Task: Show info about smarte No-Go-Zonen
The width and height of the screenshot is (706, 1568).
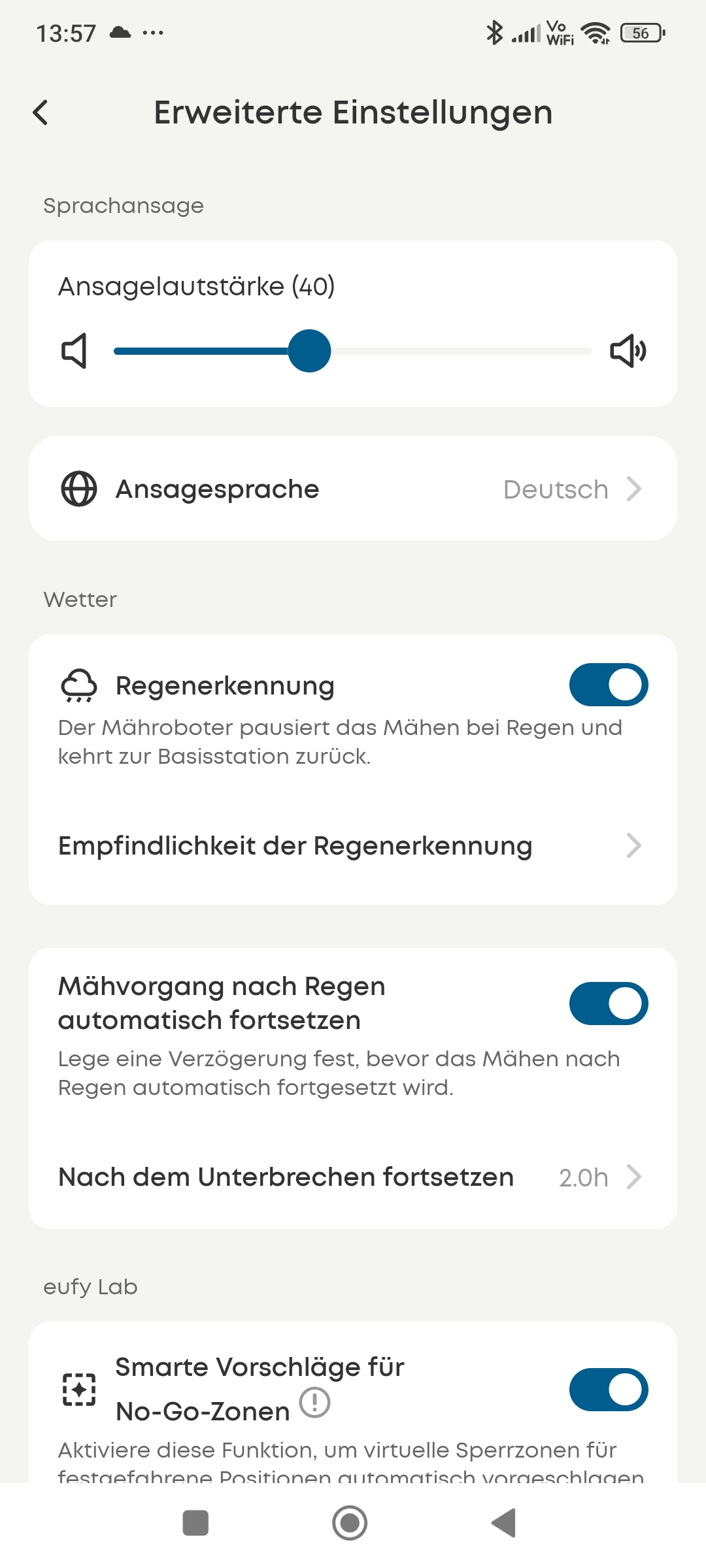Action: 315,1402
